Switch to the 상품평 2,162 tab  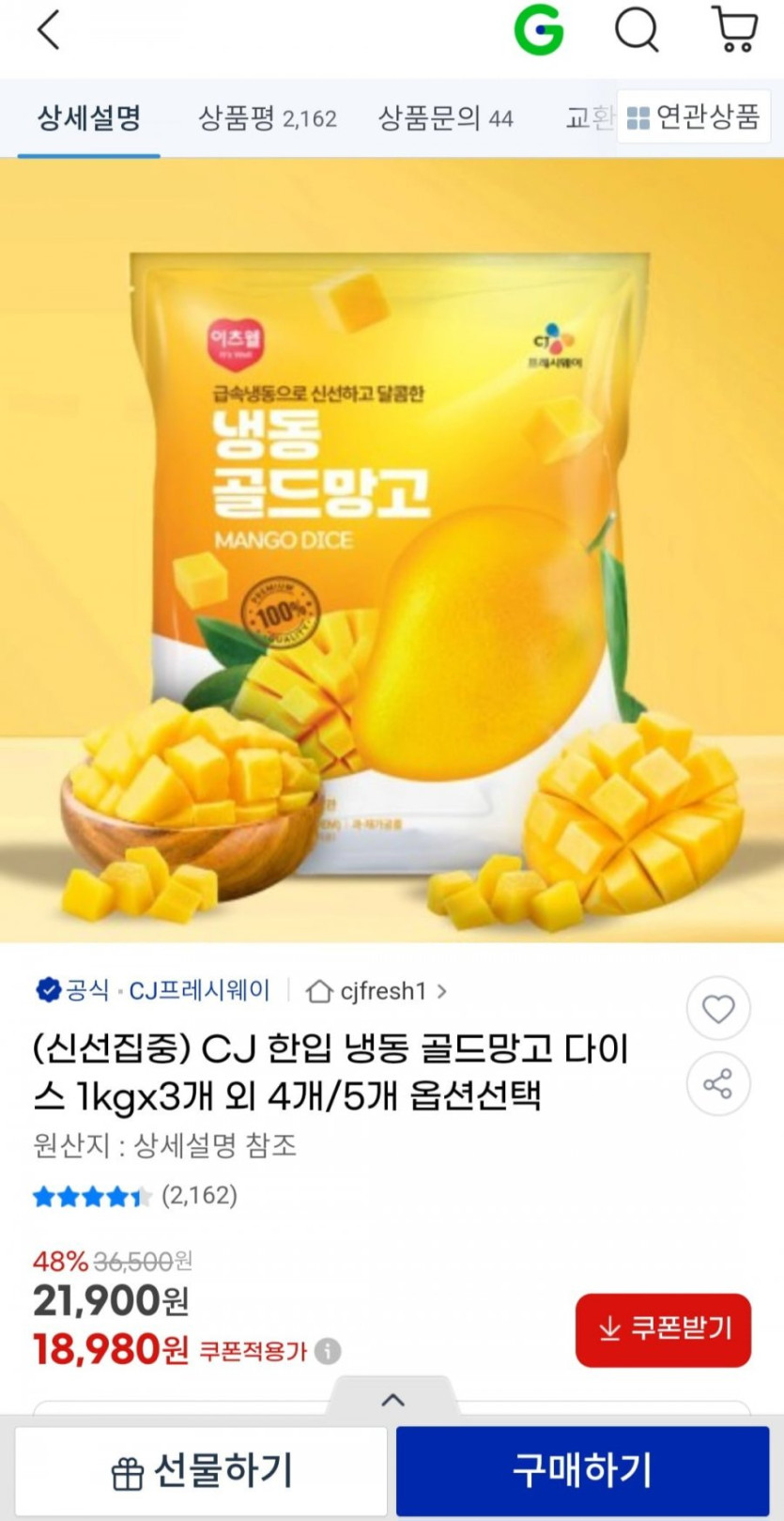[268, 118]
